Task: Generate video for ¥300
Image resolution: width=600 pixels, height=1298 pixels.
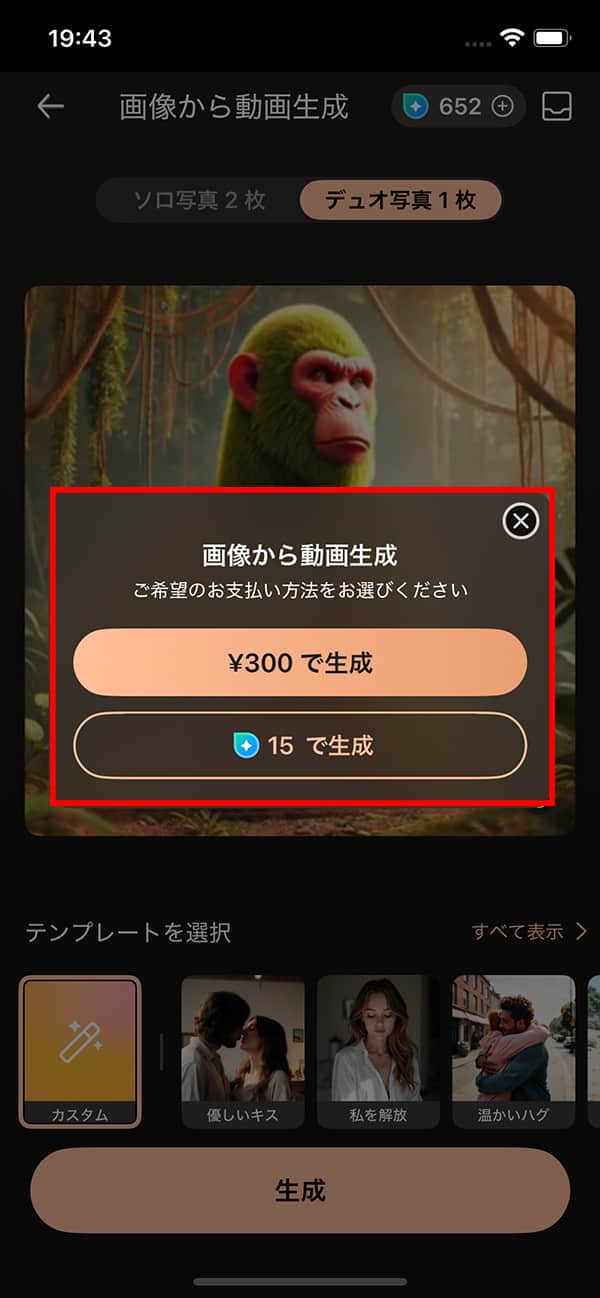Action: click(x=300, y=662)
